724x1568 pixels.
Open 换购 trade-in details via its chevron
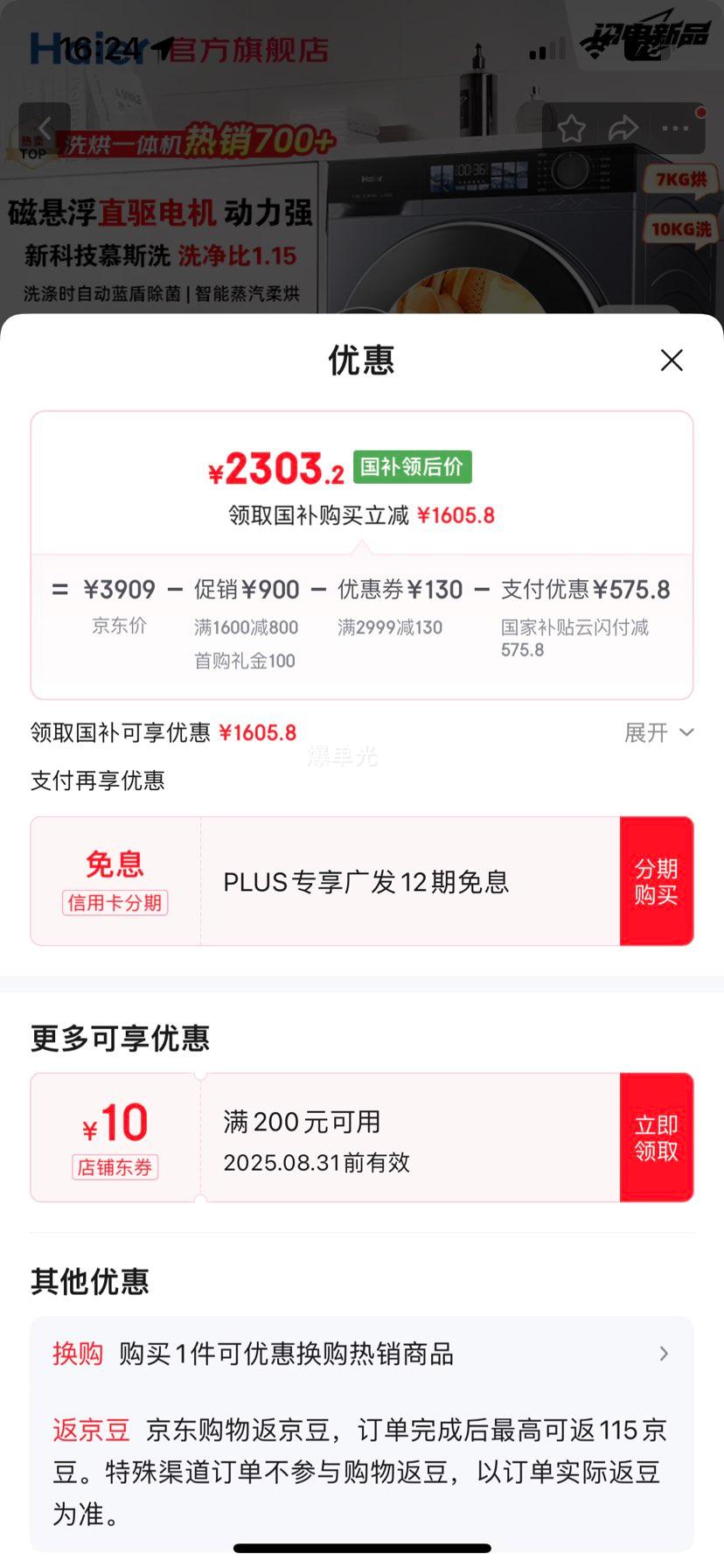pyautogui.click(x=664, y=1353)
